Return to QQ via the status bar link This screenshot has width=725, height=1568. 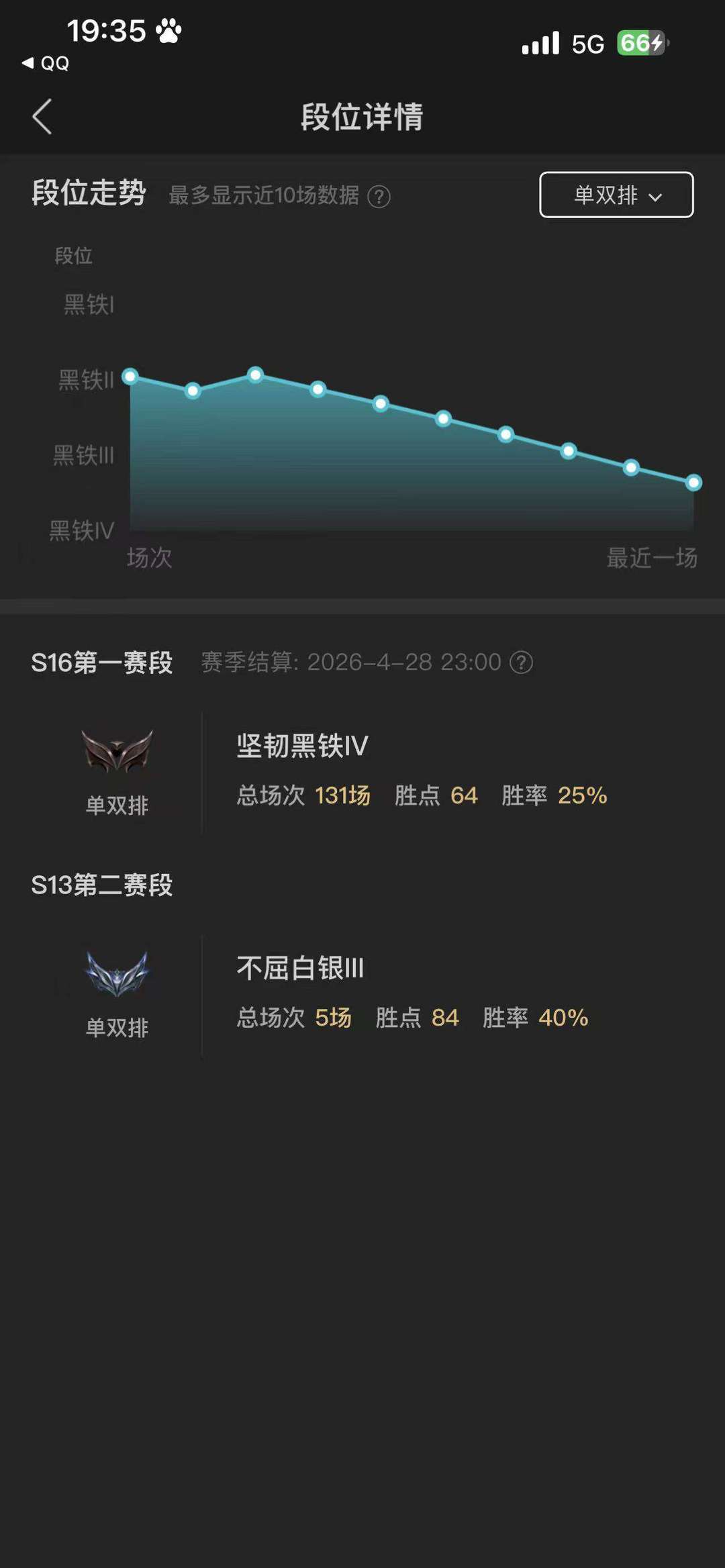click(x=44, y=64)
